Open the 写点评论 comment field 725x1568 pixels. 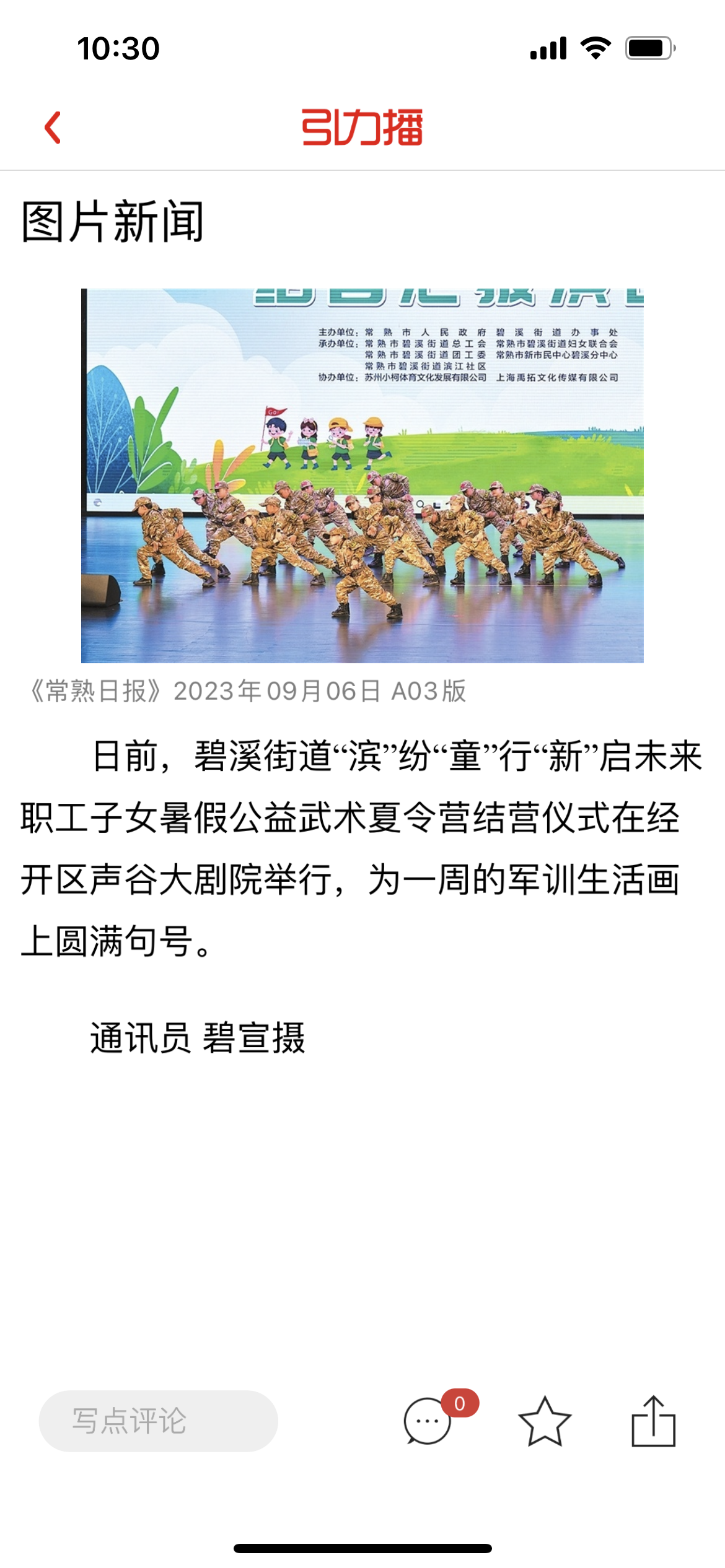point(158,1421)
